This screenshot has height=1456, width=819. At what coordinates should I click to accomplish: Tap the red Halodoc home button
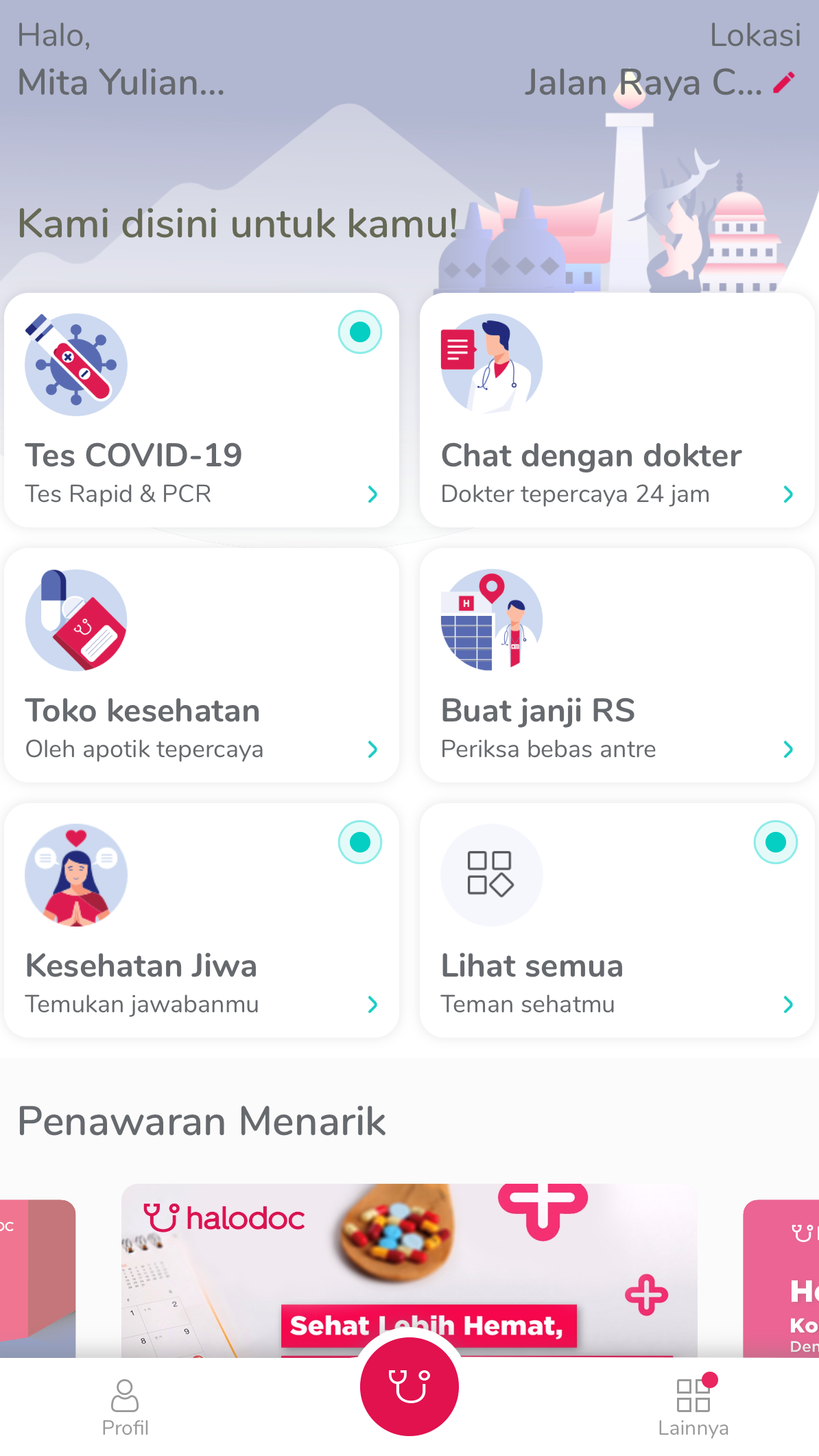tap(409, 1387)
